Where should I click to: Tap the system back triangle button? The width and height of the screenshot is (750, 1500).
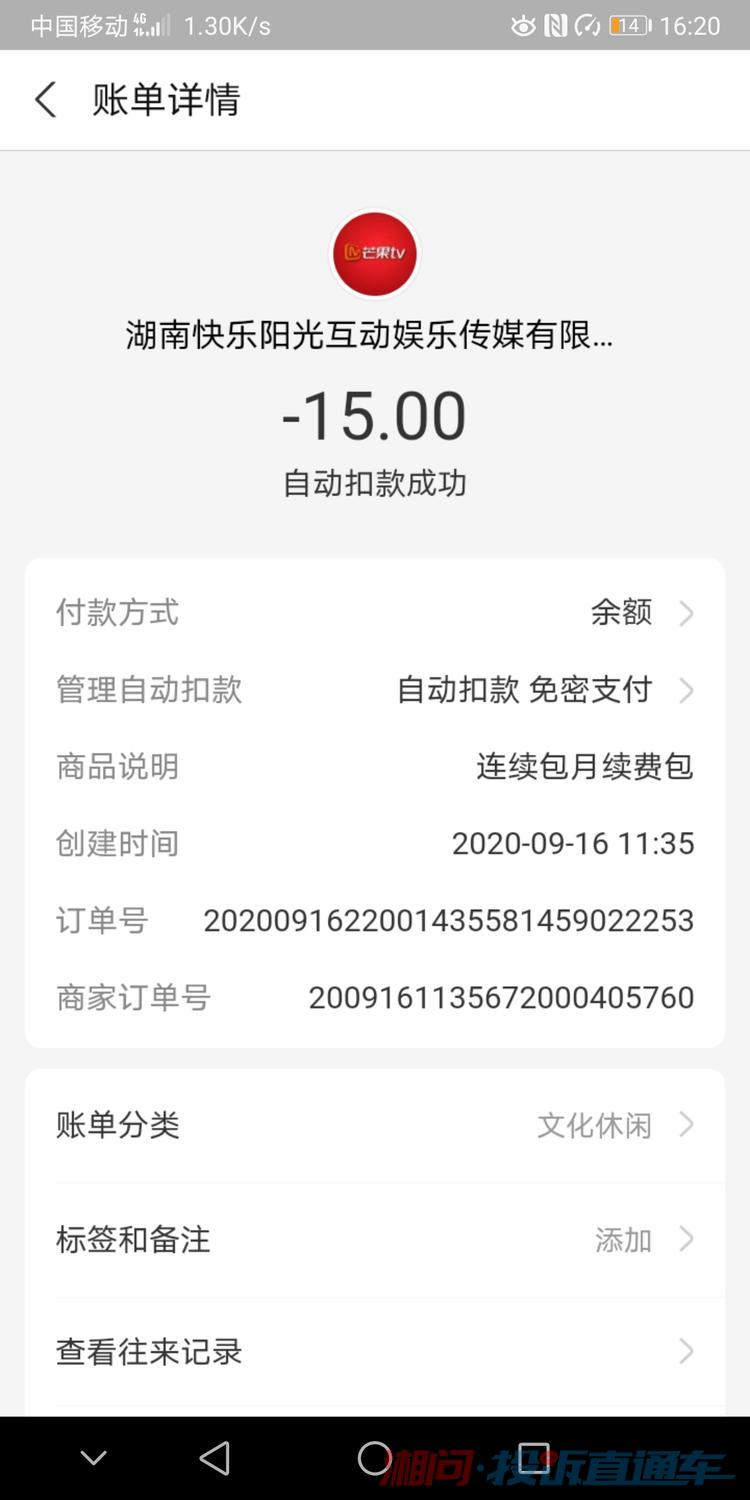point(214,1458)
